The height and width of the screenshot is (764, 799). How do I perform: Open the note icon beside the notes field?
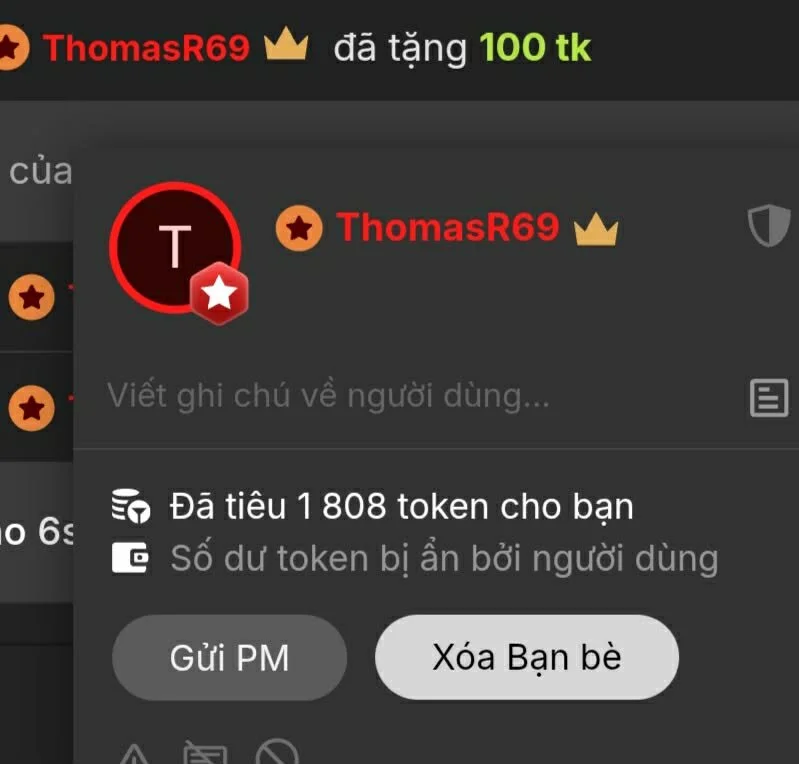pos(768,397)
